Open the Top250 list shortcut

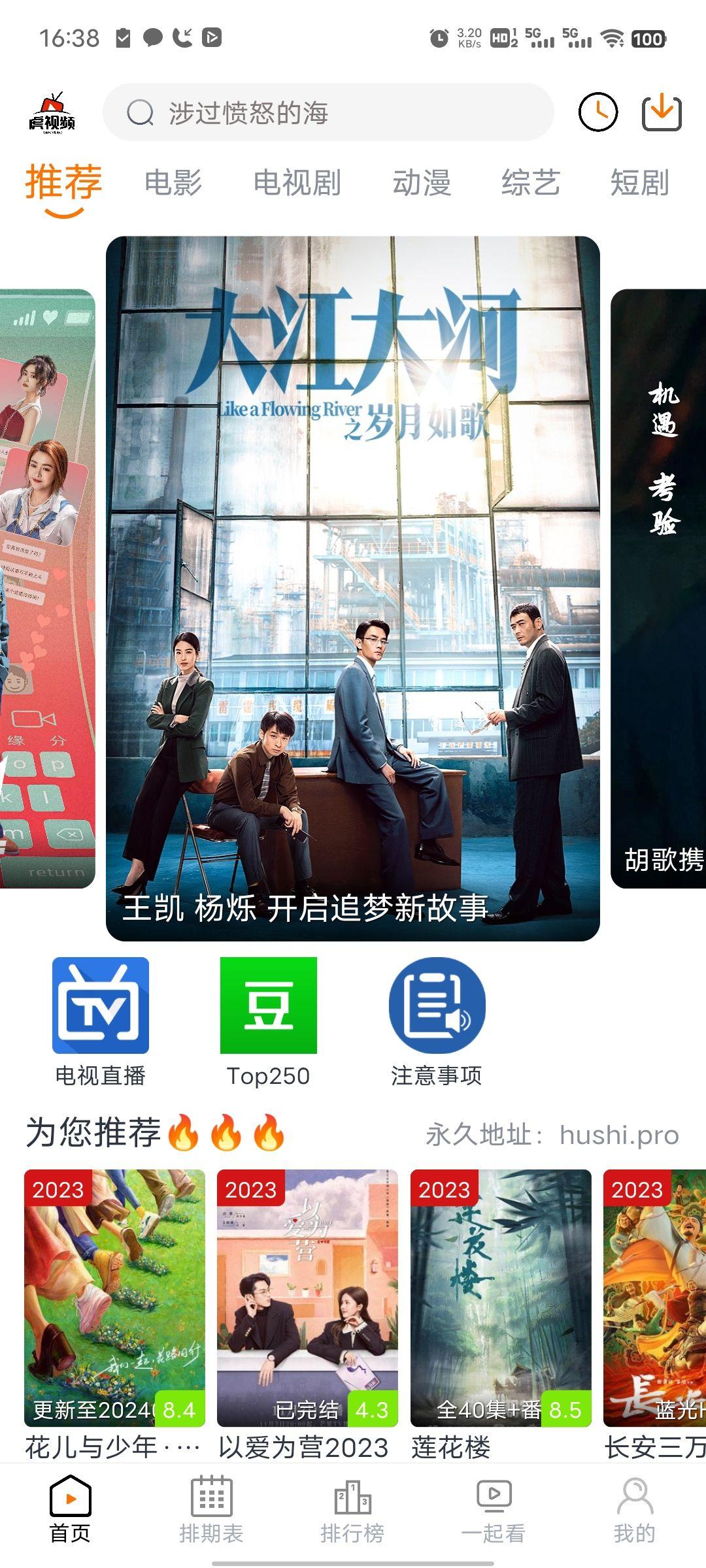click(x=268, y=1019)
